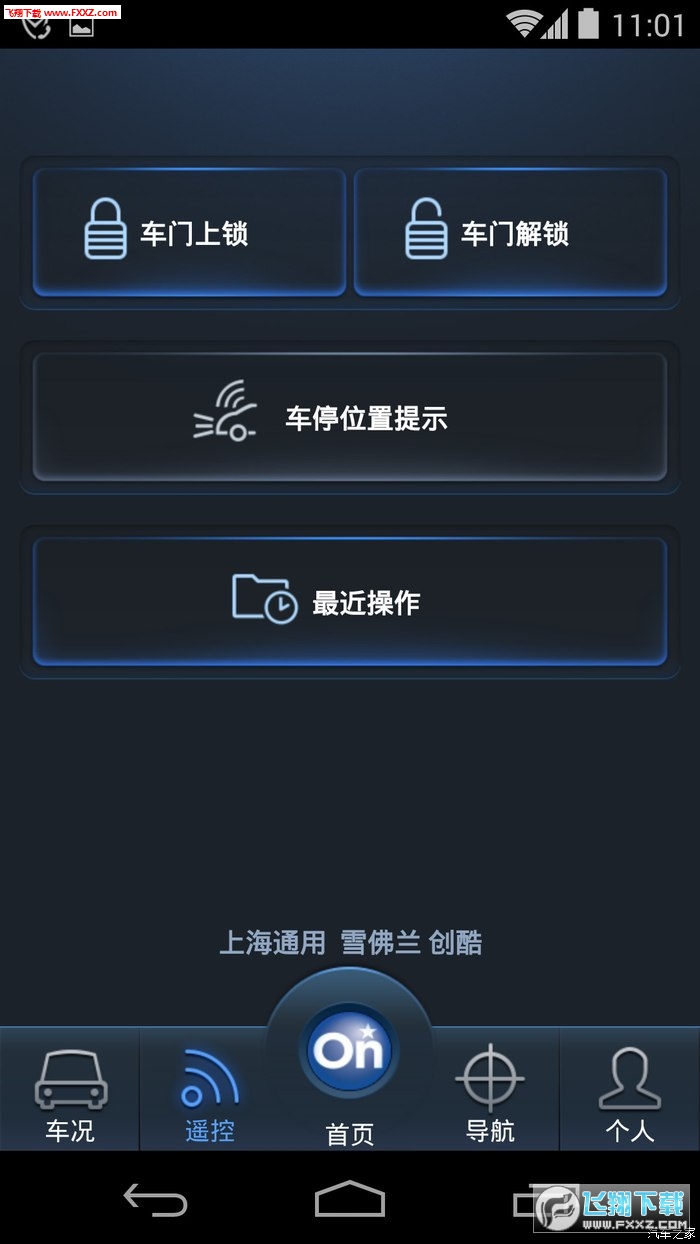Lock the car doors with 车门上锁

point(190,233)
